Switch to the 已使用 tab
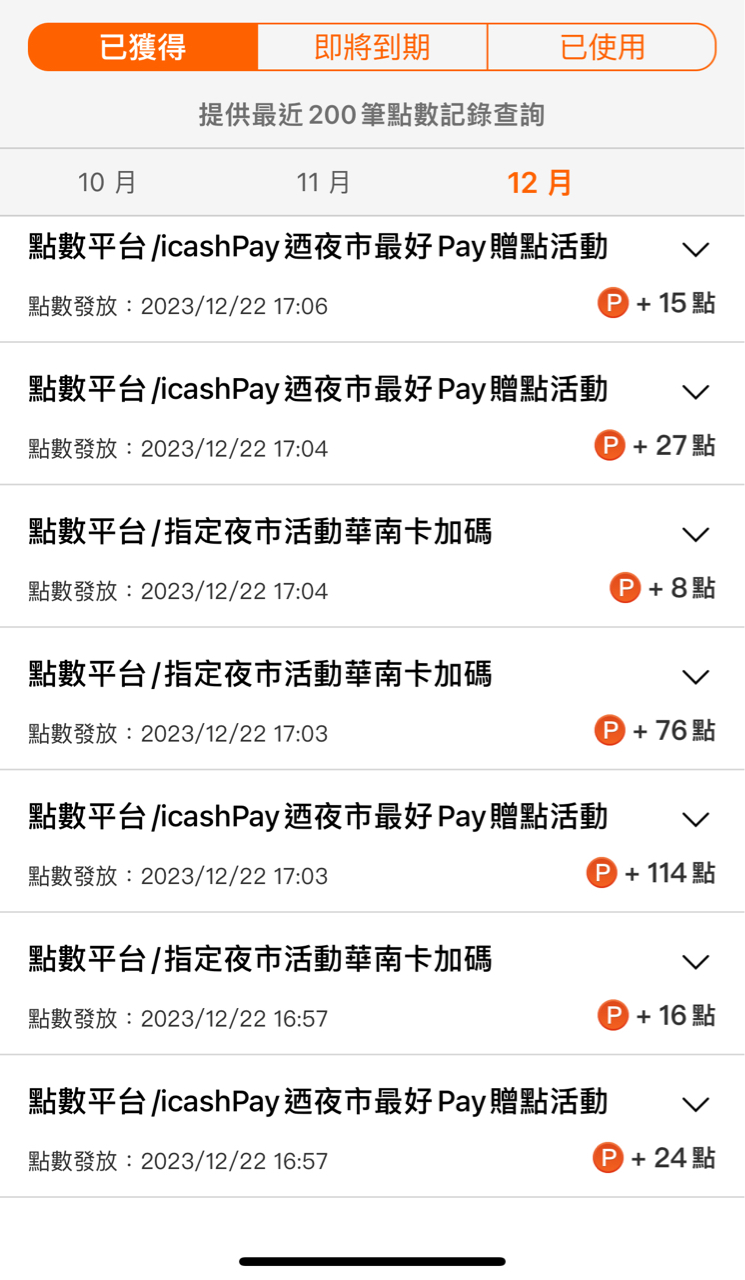This screenshot has width=745, height=1280. pyautogui.click(x=602, y=47)
